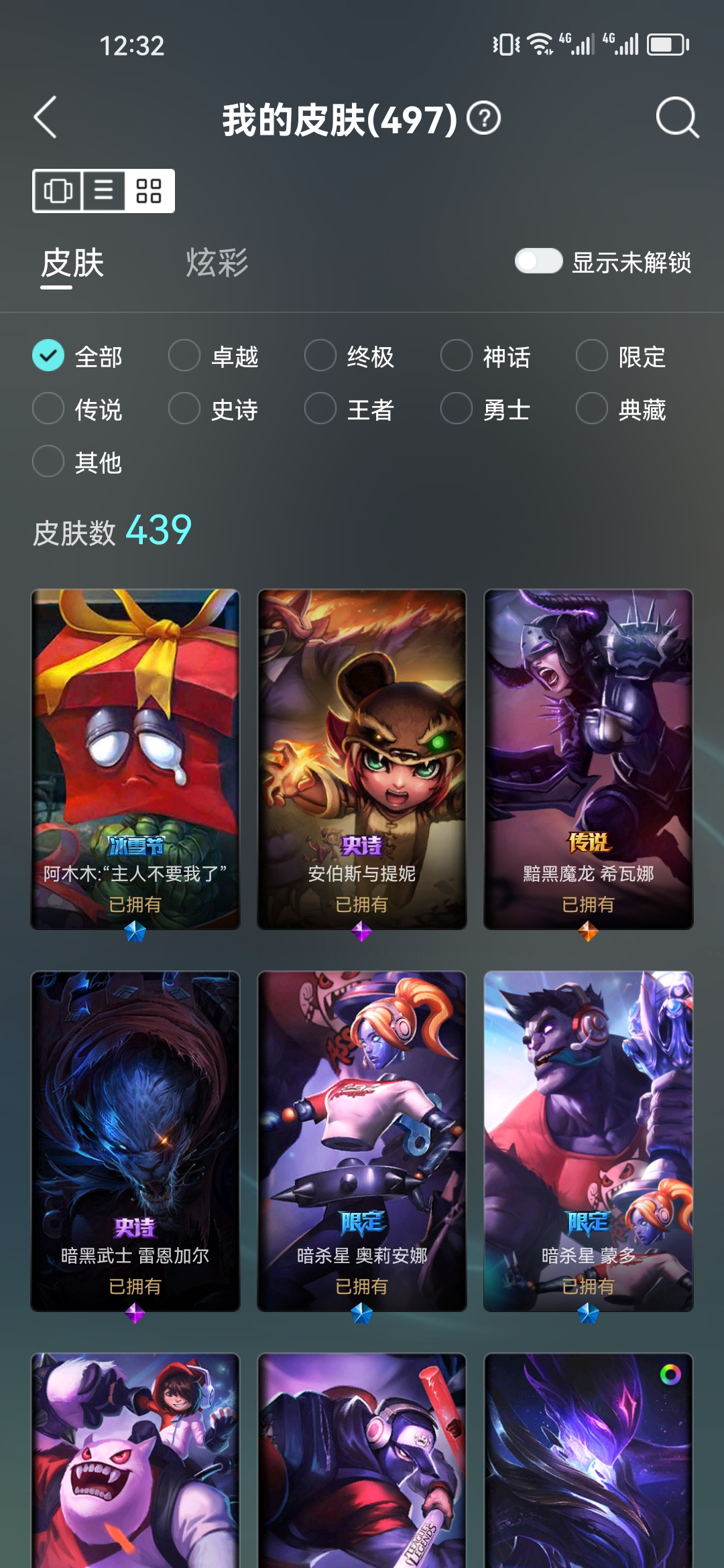This screenshot has width=724, height=1568.
Task: Choose the 神话 filter
Action: coord(457,356)
